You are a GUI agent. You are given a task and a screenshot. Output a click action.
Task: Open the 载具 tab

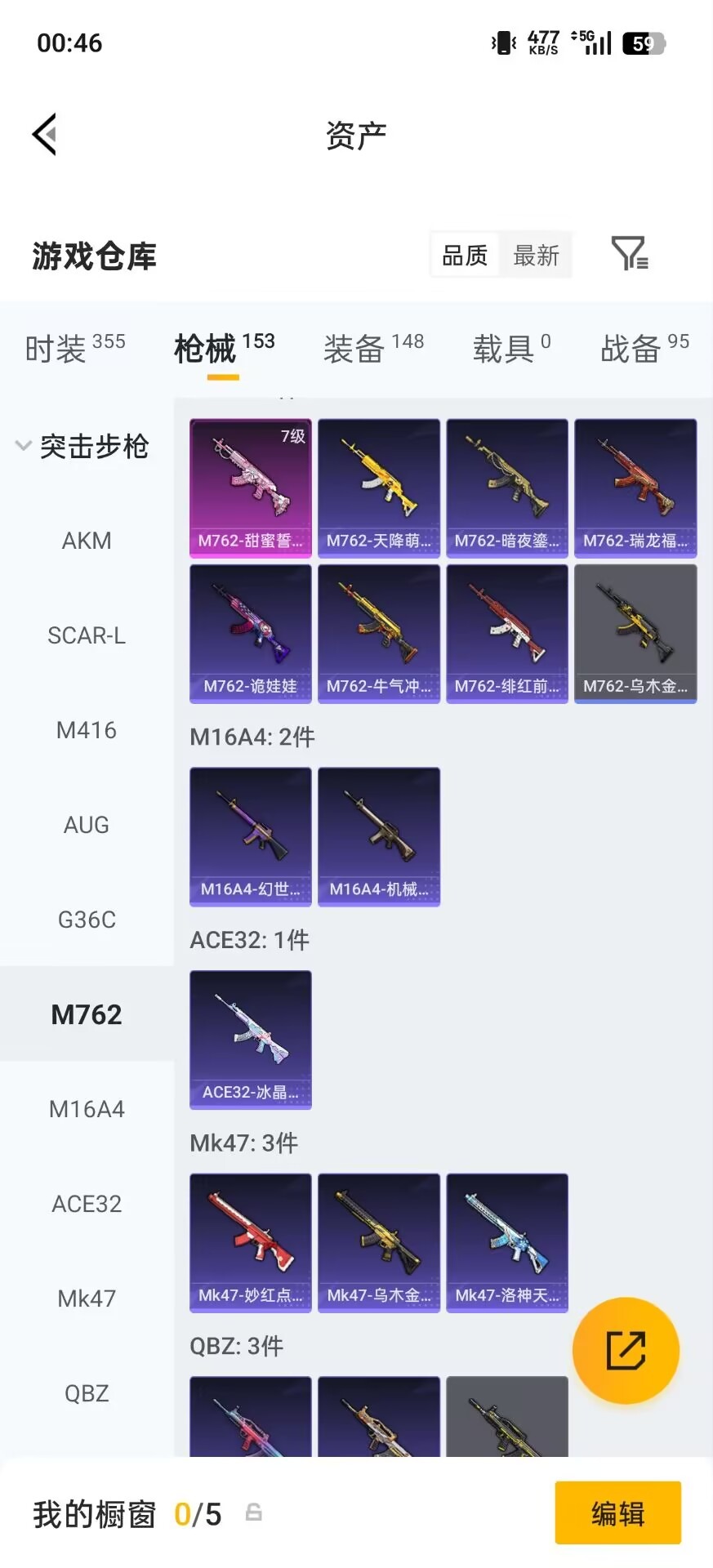(511, 349)
